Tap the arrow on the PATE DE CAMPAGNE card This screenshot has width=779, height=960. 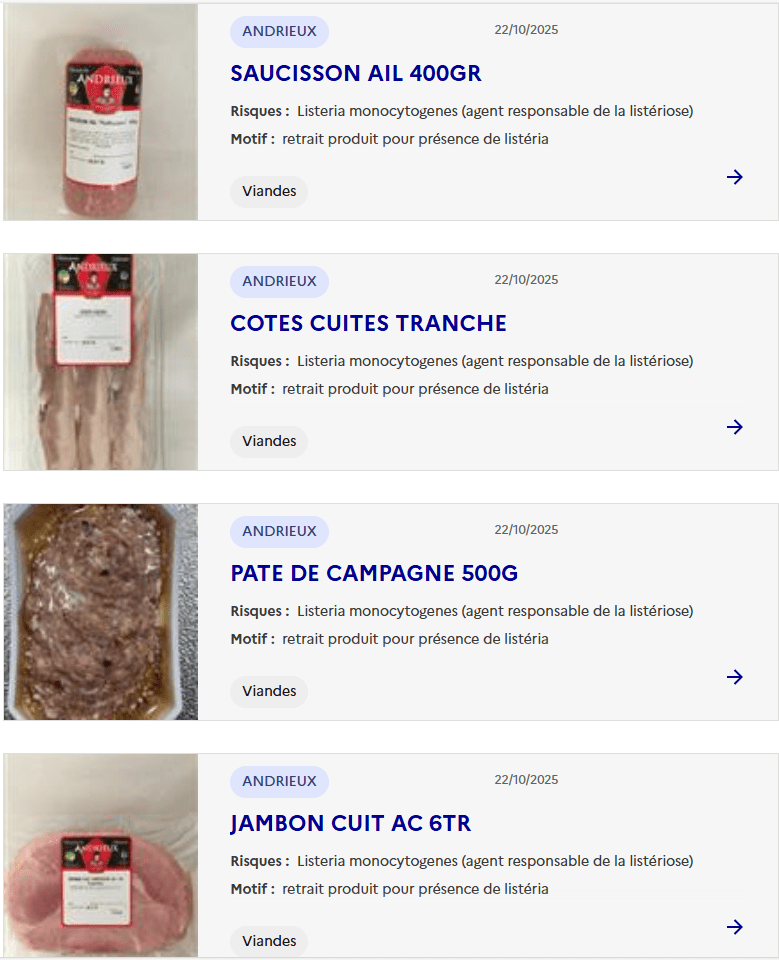pyautogui.click(x=735, y=677)
